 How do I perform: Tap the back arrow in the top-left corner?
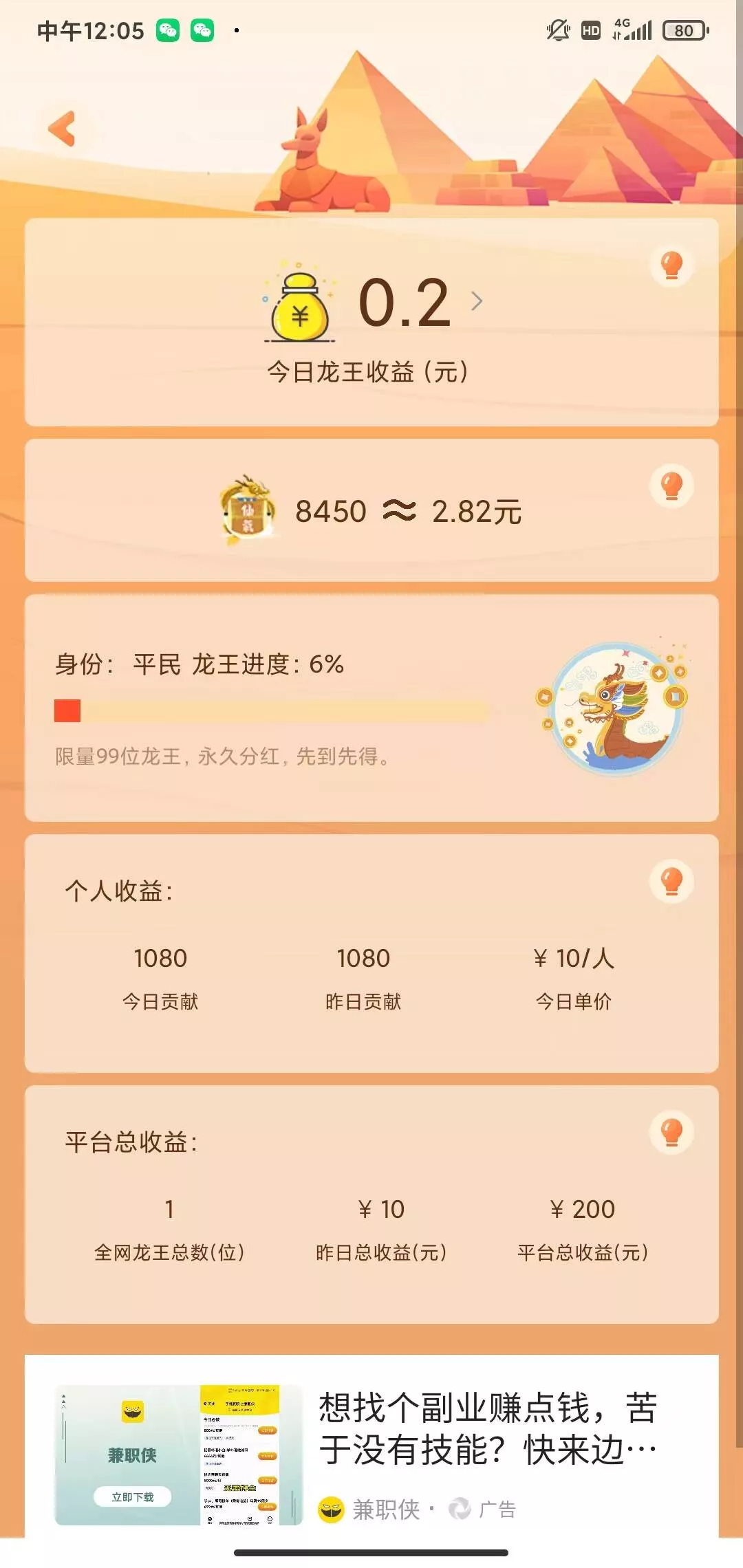(61, 129)
